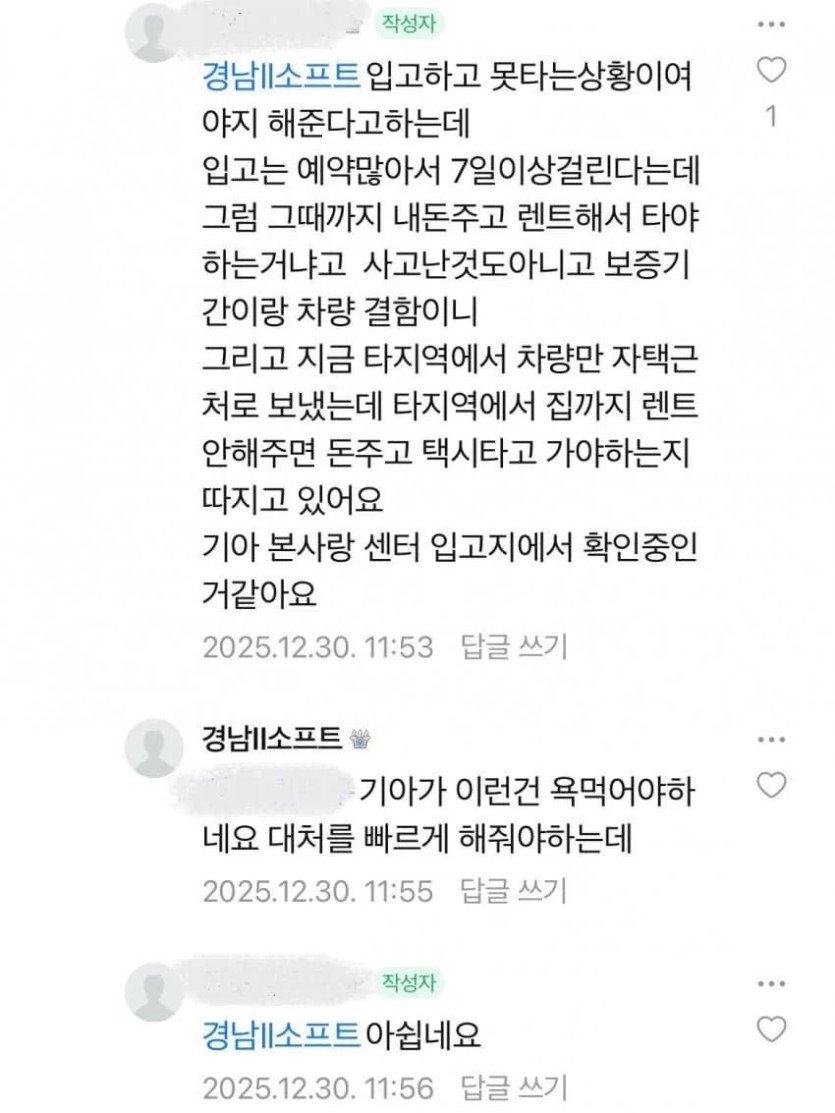Viewport: 835px width, 1113px height.
Task: Like the comment posted at 11:53
Action: tap(771, 72)
